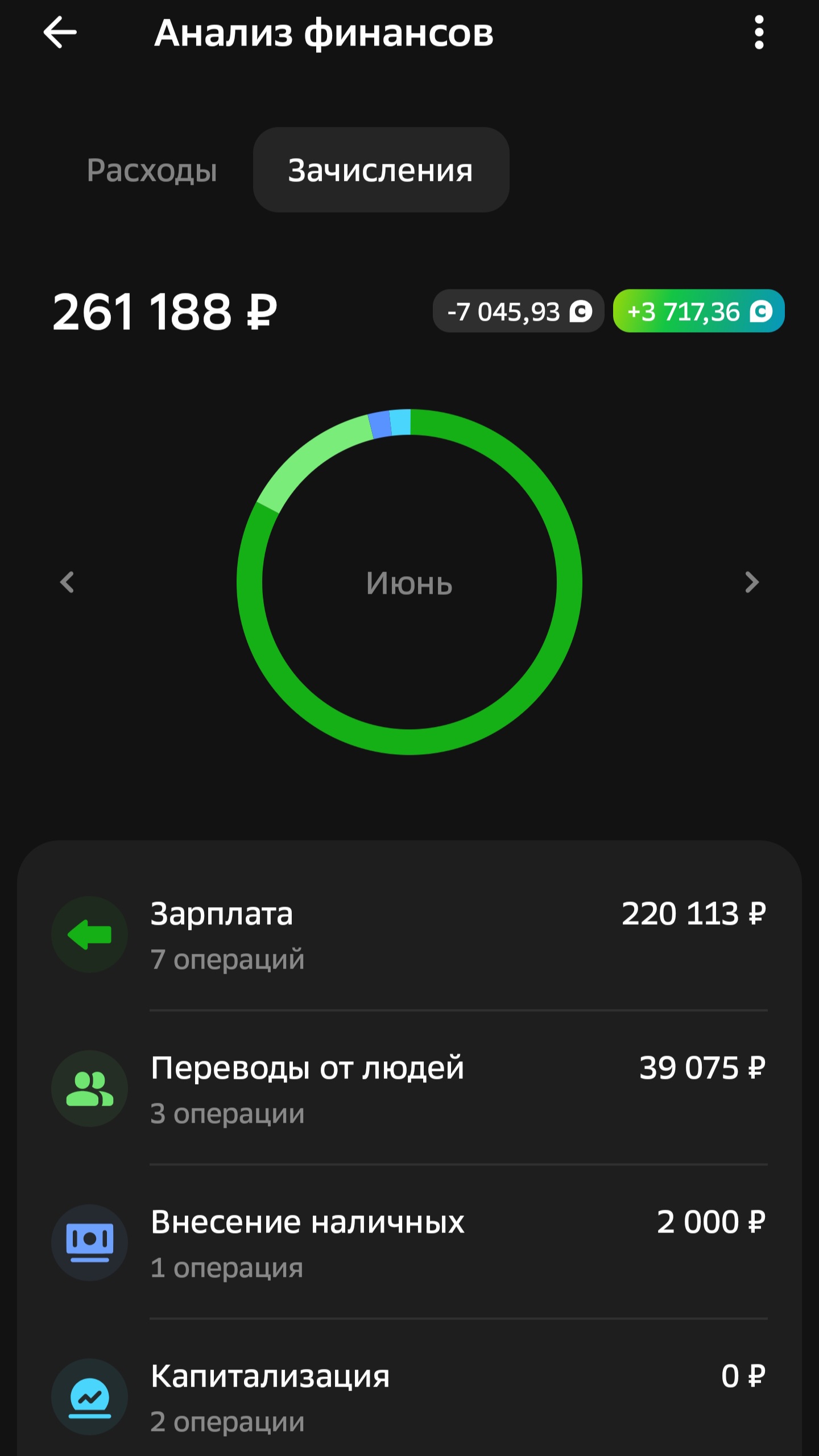
Task: Select the Зачисления tab
Action: click(x=380, y=170)
